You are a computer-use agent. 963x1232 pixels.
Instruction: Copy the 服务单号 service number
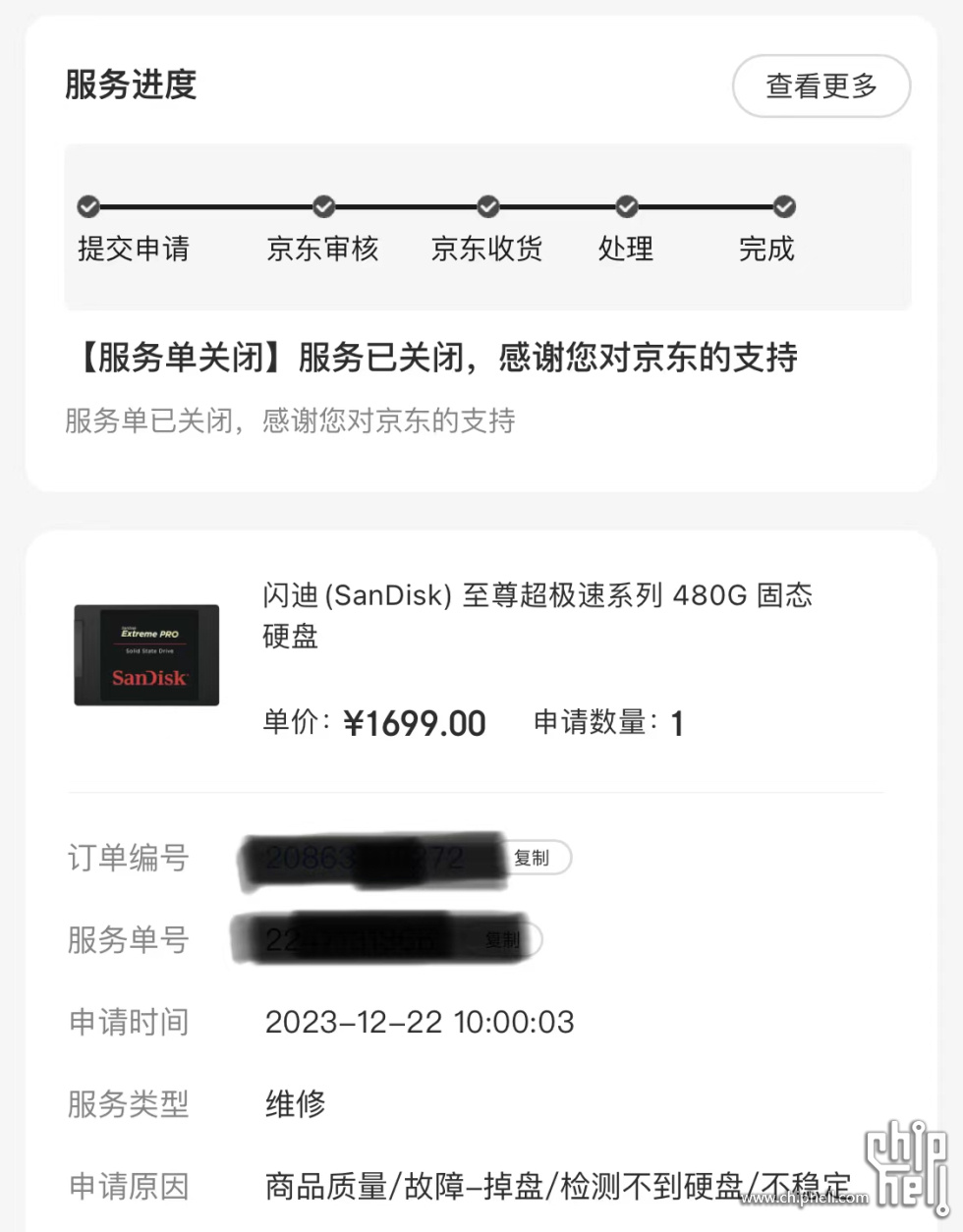point(503,940)
